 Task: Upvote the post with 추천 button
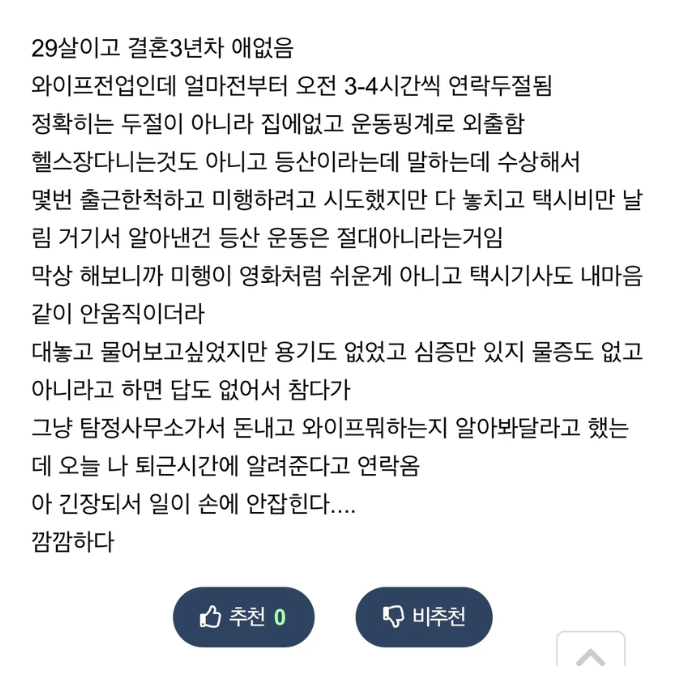(x=243, y=617)
